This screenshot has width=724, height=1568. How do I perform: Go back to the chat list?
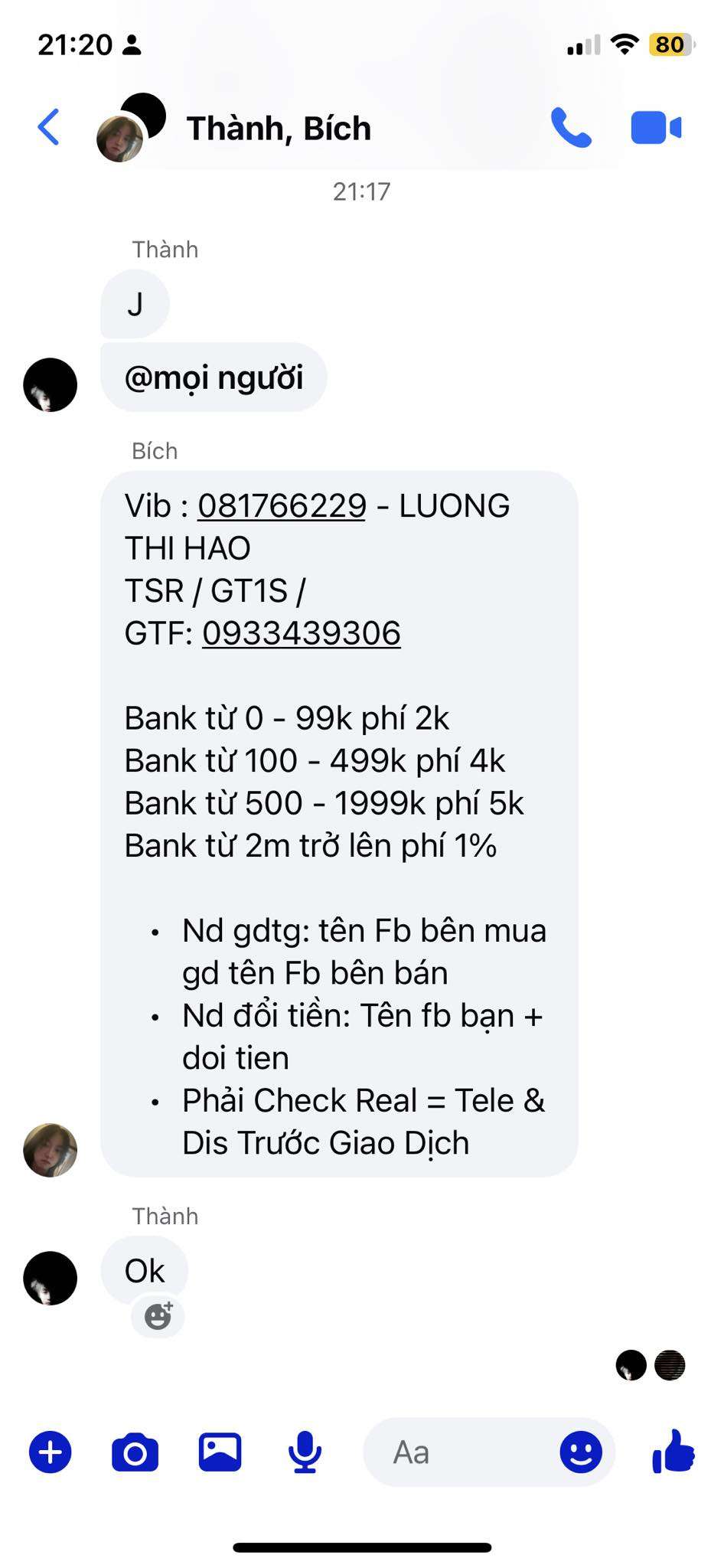(x=48, y=127)
